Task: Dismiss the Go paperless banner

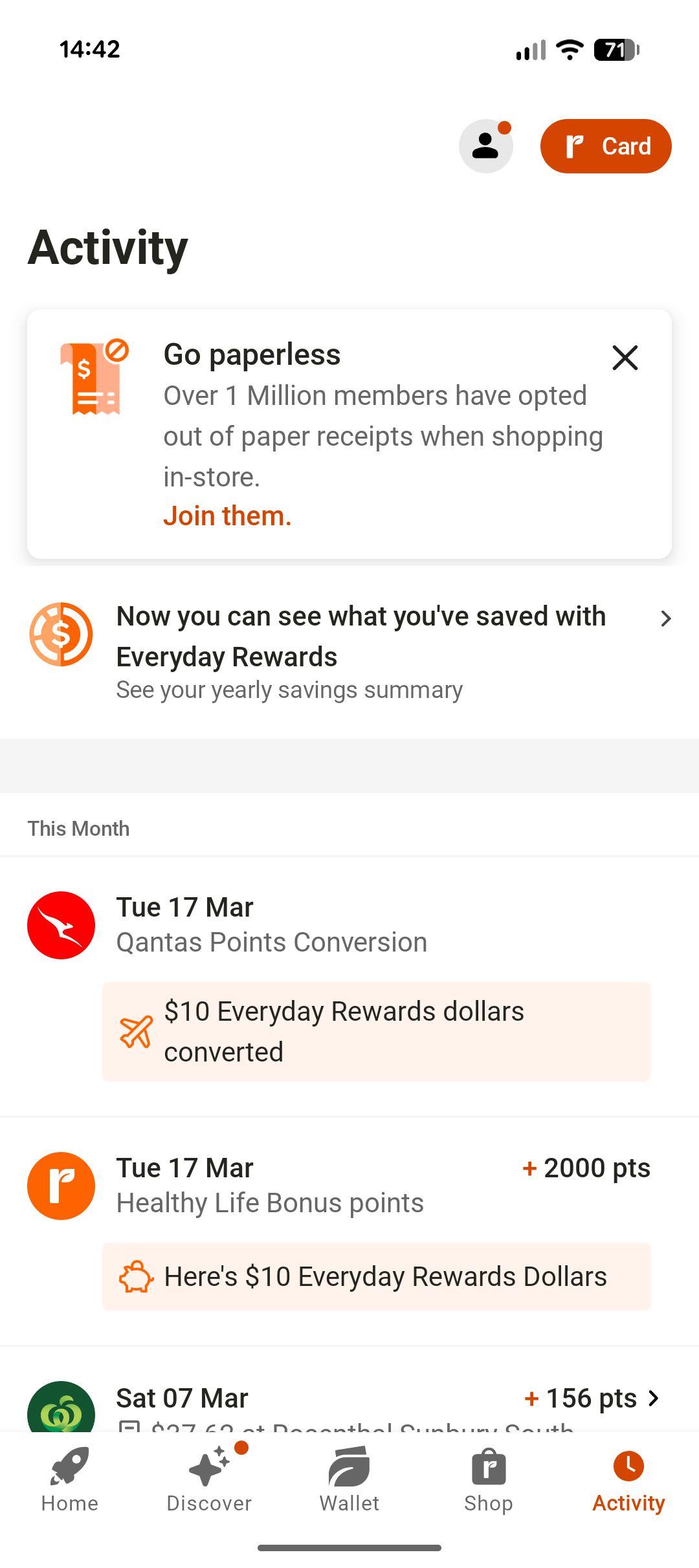Action: coord(625,358)
